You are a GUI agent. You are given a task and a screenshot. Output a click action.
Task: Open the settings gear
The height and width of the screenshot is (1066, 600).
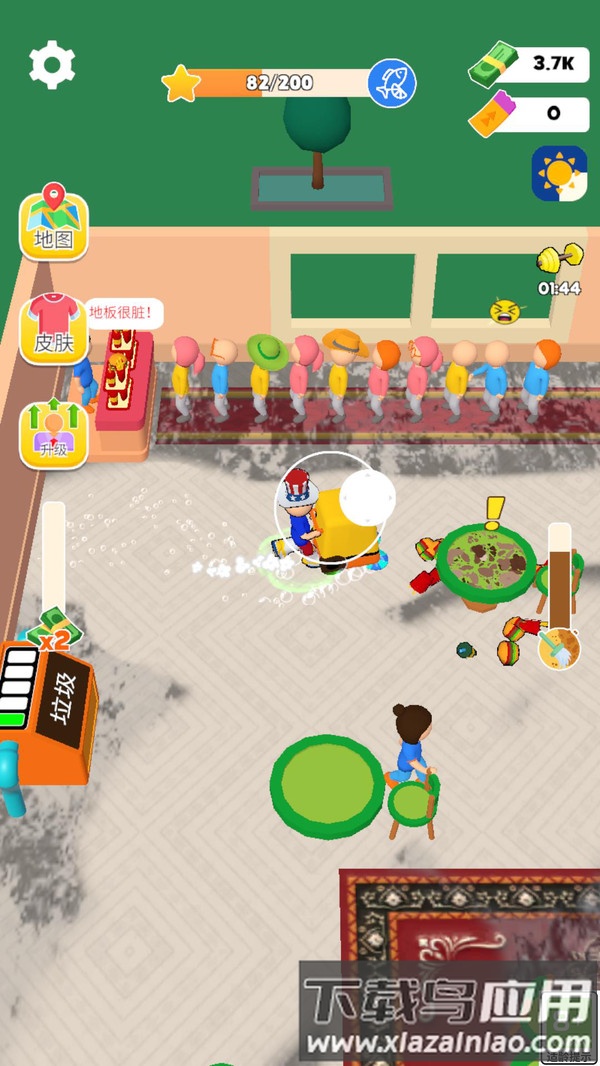[x=52, y=65]
